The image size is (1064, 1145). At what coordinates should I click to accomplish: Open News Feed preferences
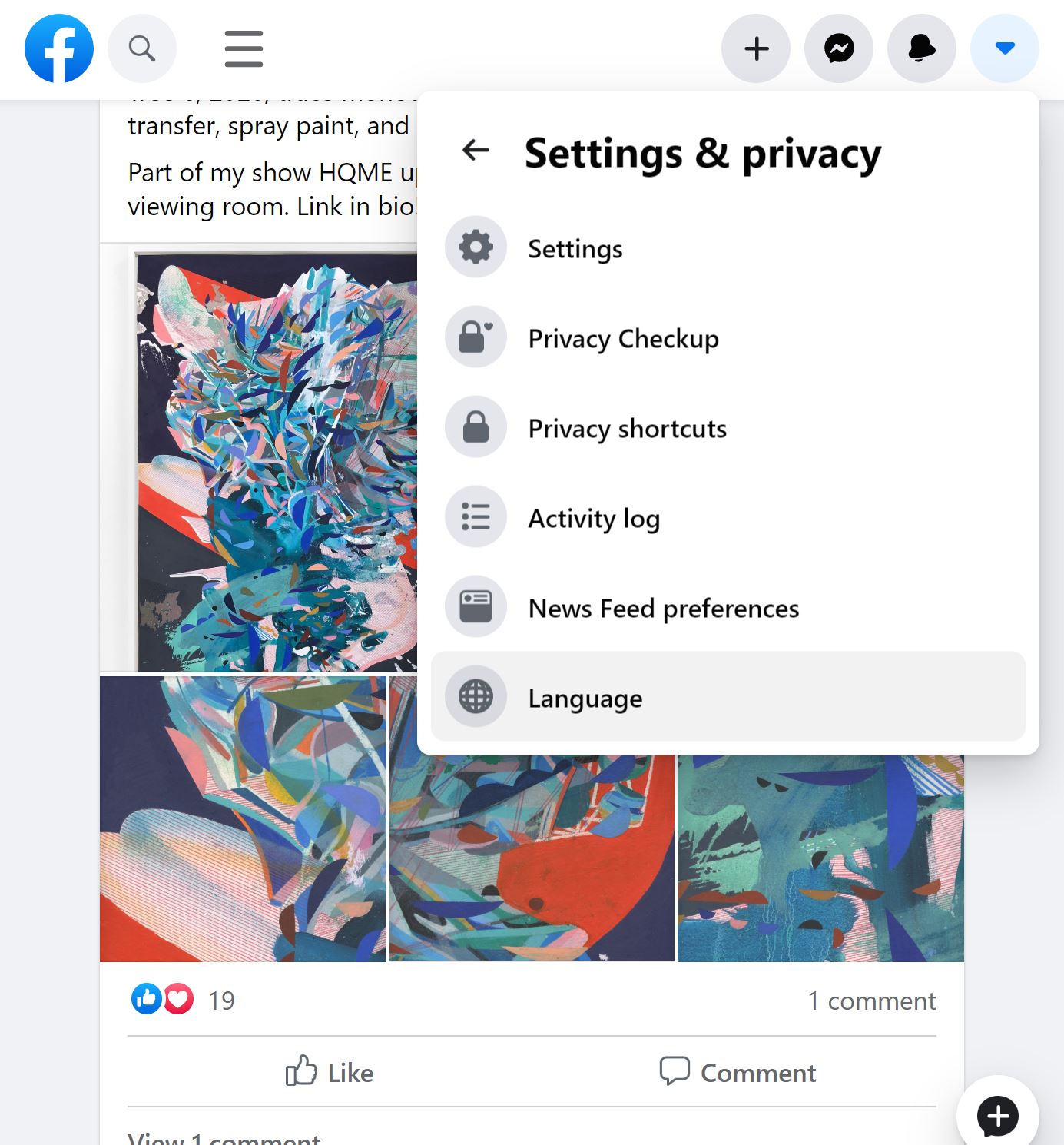(x=728, y=607)
